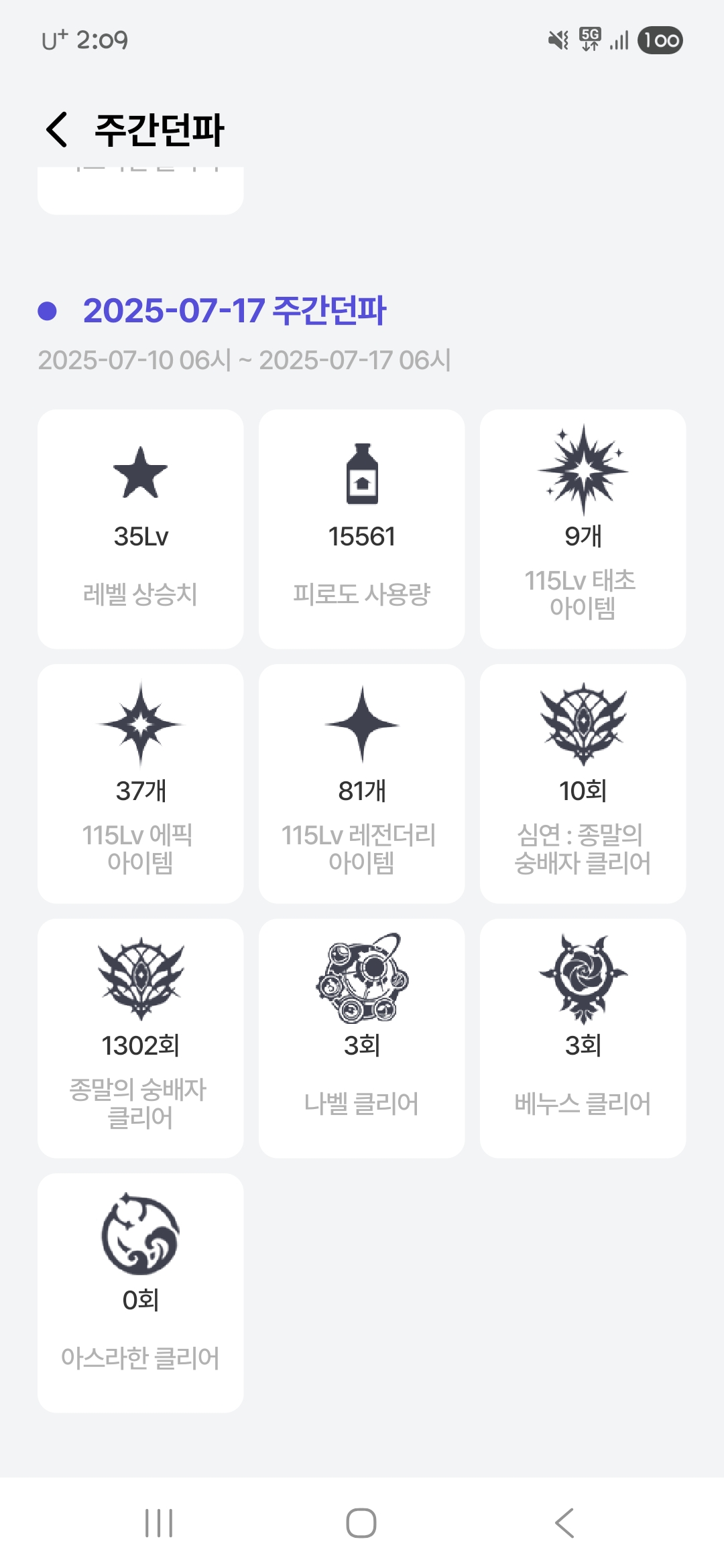Go to the home screen
724x1568 pixels.
pyautogui.click(x=361, y=1523)
